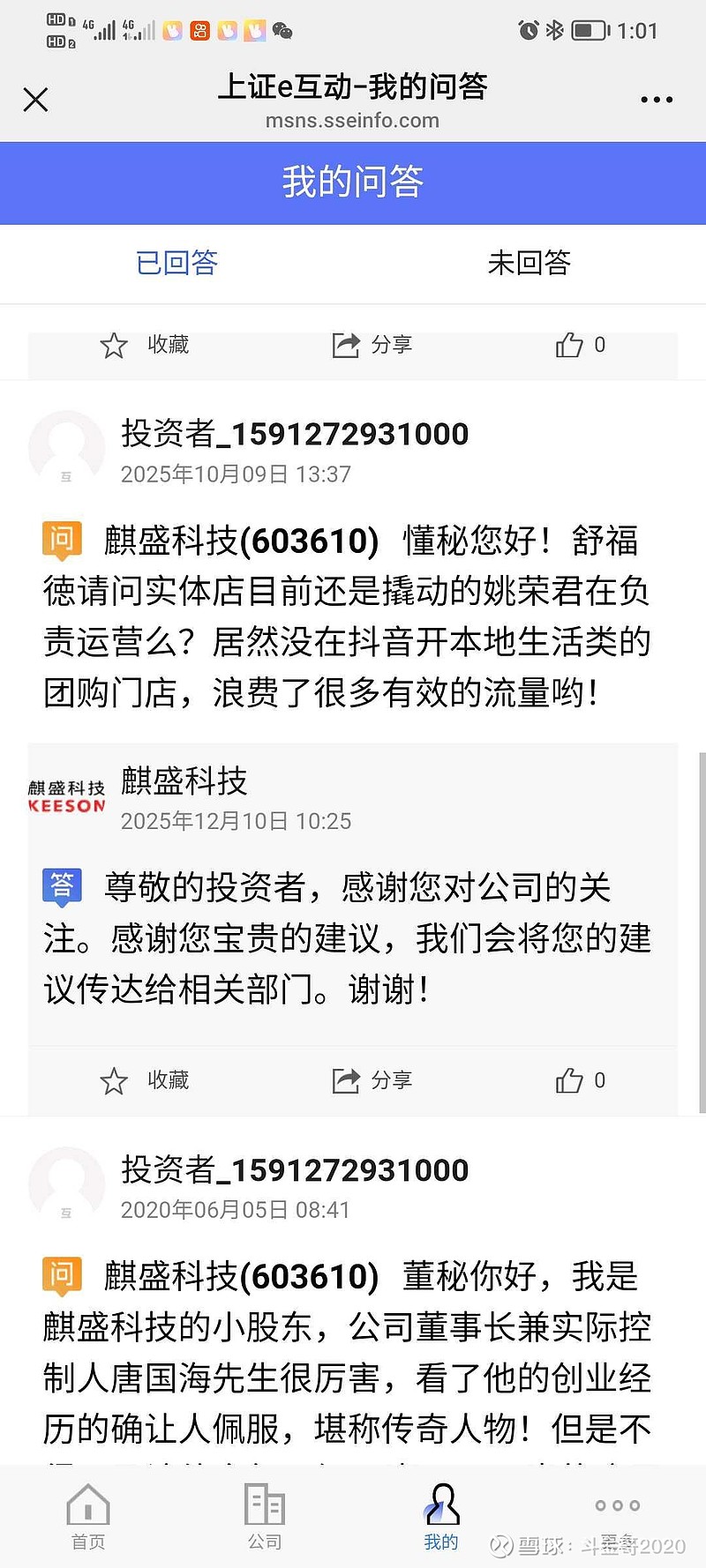Open the ooo more options in bottom bar
Viewport: 706px width, 1568px height.
(617, 1505)
